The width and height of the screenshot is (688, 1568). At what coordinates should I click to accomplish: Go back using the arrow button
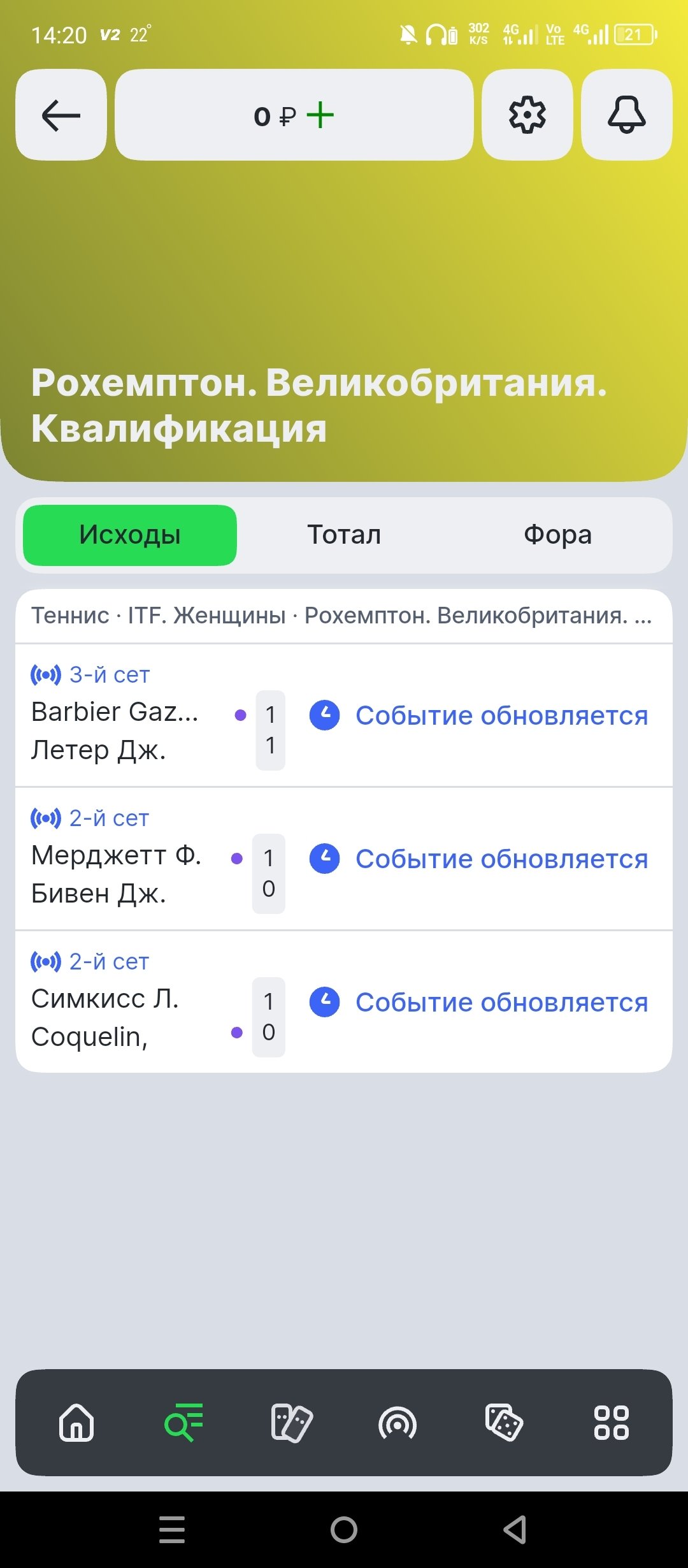pyautogui.click(x=61, y=115)
